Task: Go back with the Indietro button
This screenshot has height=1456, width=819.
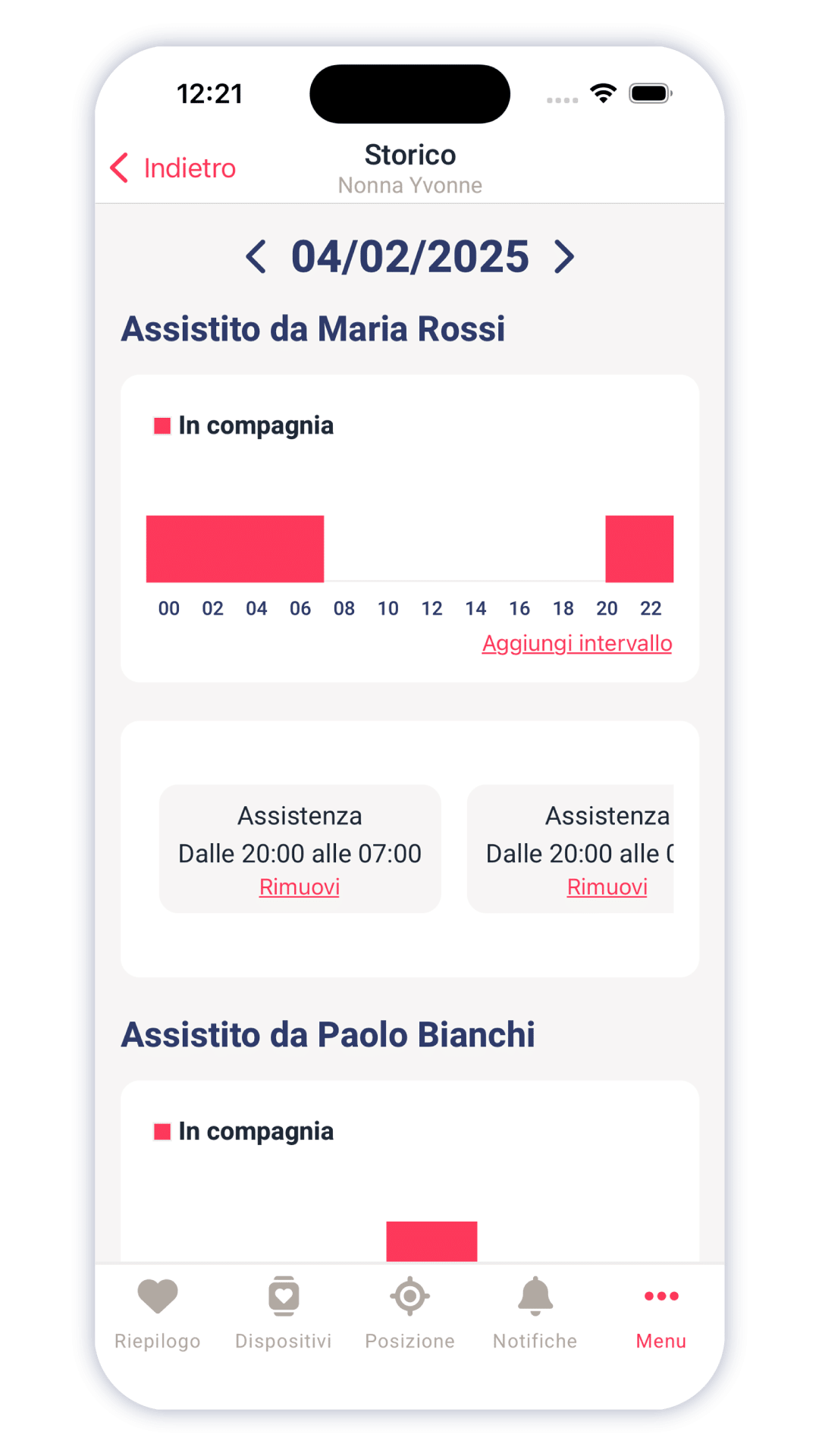Action: (173, 168)
